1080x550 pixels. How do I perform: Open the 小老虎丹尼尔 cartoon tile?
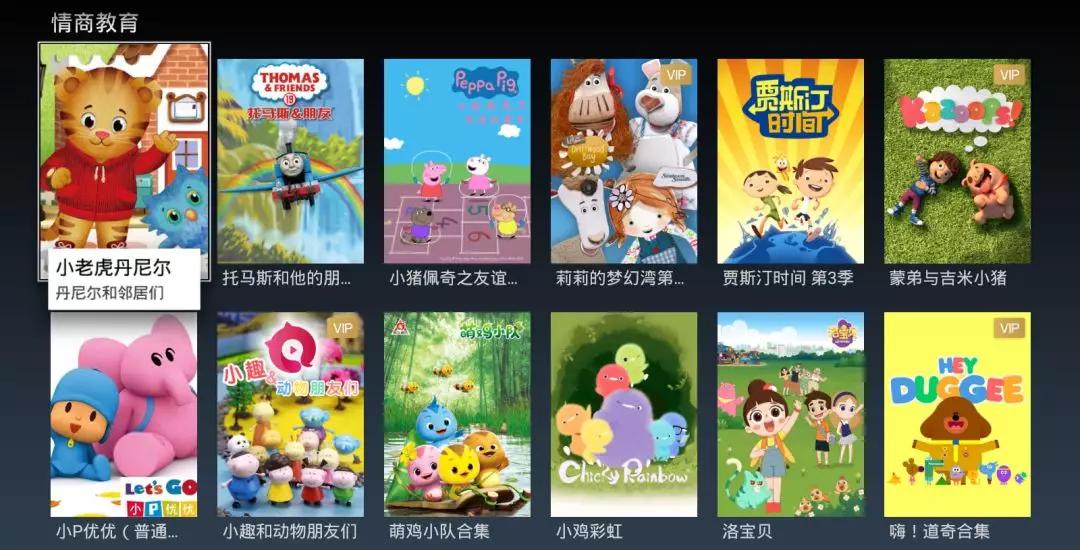pos(124,160)
